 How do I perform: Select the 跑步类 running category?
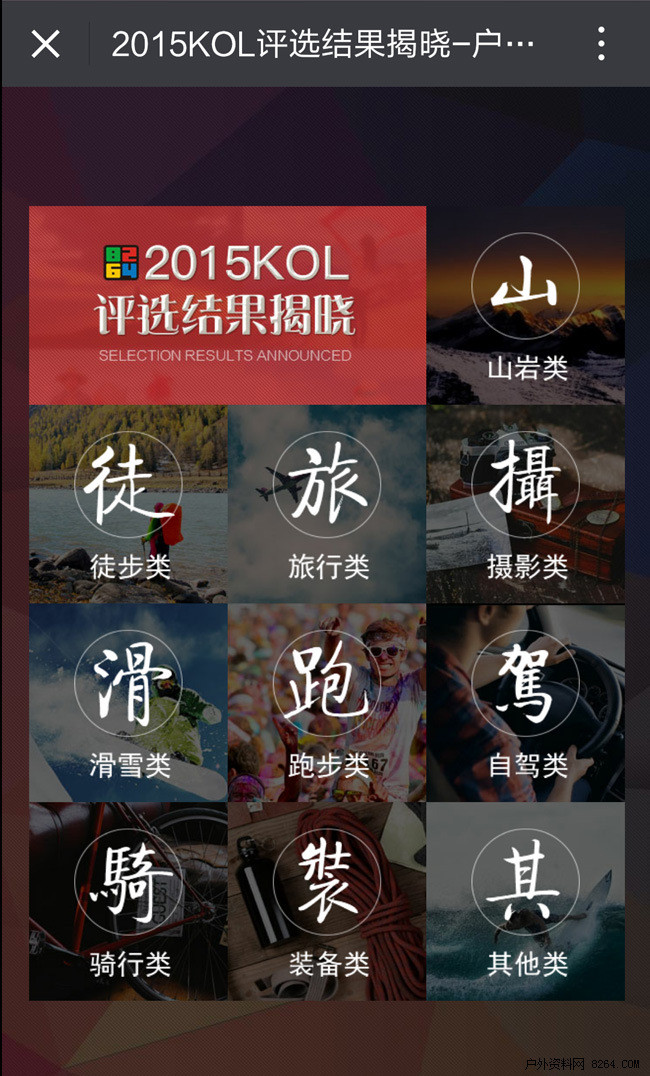pyautogui.click(x=327, y=703)
